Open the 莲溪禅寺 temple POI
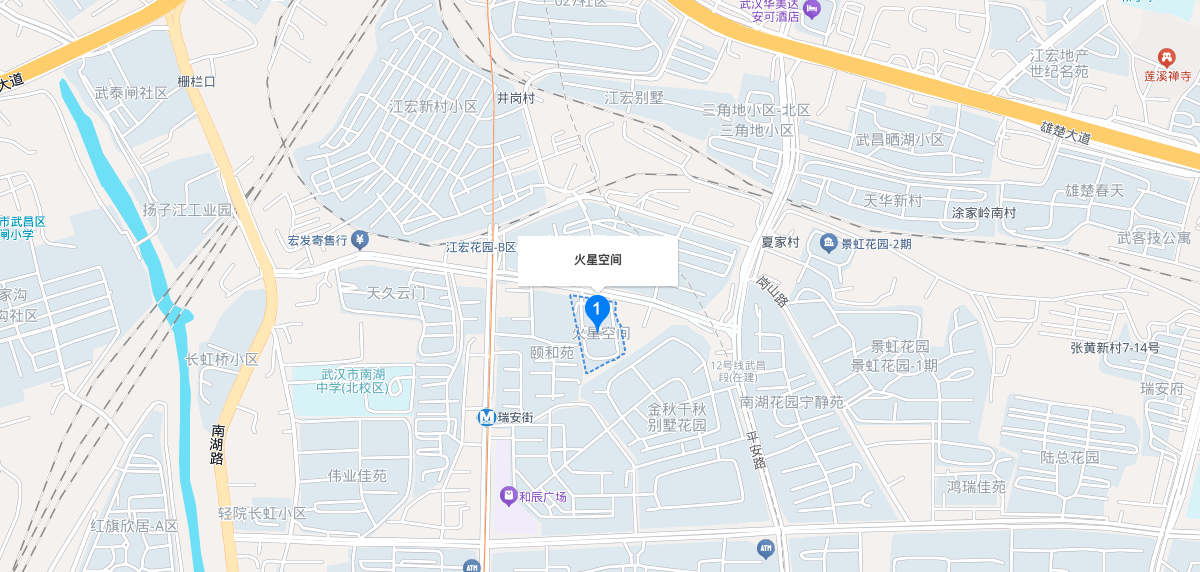Image resolution: width=1200 pixels, height=572 pixels. click(1166, 58)
